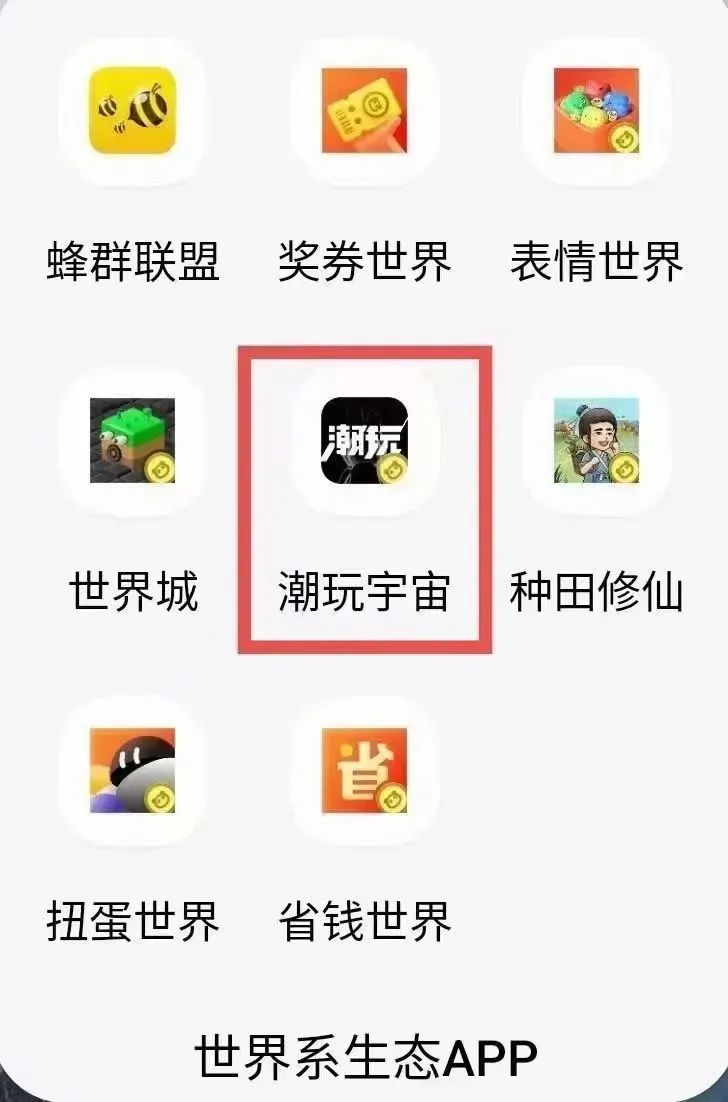This screenshot has height=1102, width=728.
Task: Open the 扭蛋世界 app
Action: coord(132,770)
